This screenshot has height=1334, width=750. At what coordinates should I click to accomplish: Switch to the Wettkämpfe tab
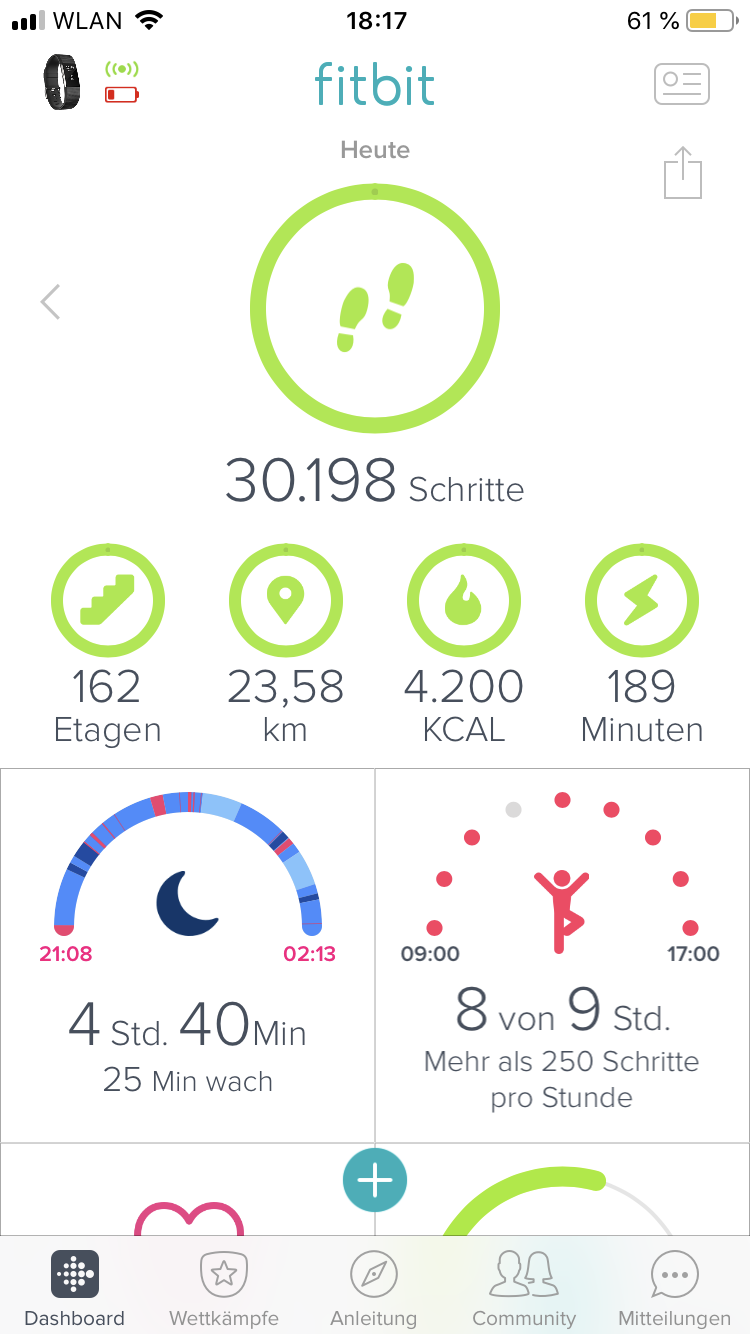click(x=224, y=1288)
